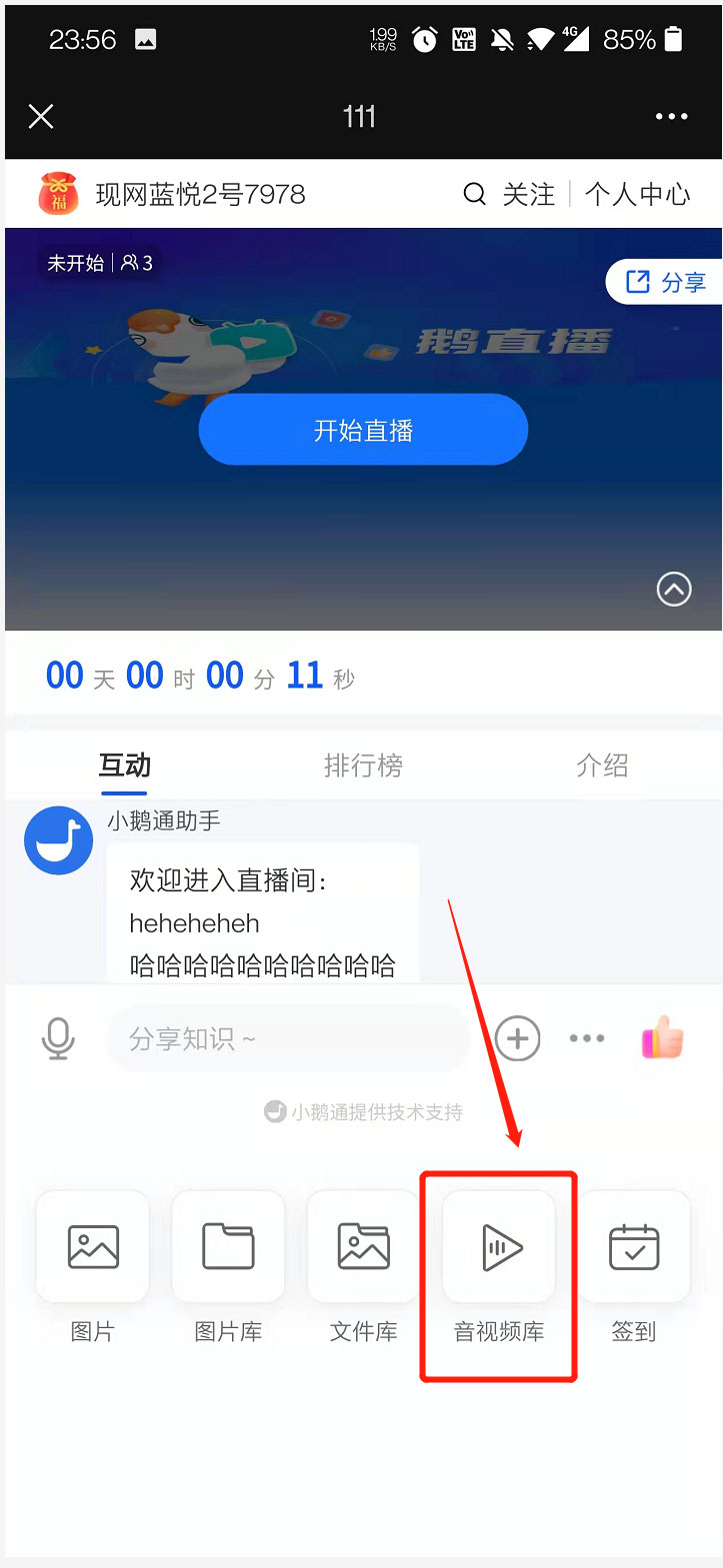
Task: Switch to the 排行榜 tab
Action: coord(363,766)
